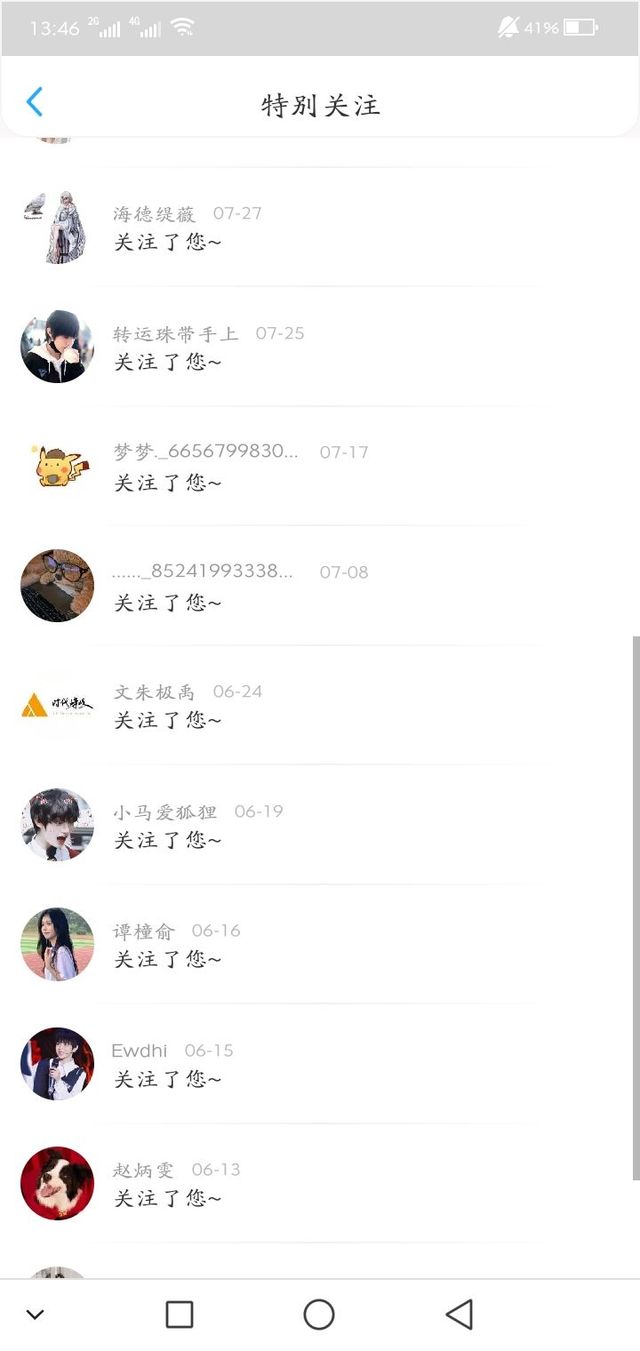Tap the system home button
Image resolution: width=640 pixels, height=1351 pixels.
[319, 1314]
